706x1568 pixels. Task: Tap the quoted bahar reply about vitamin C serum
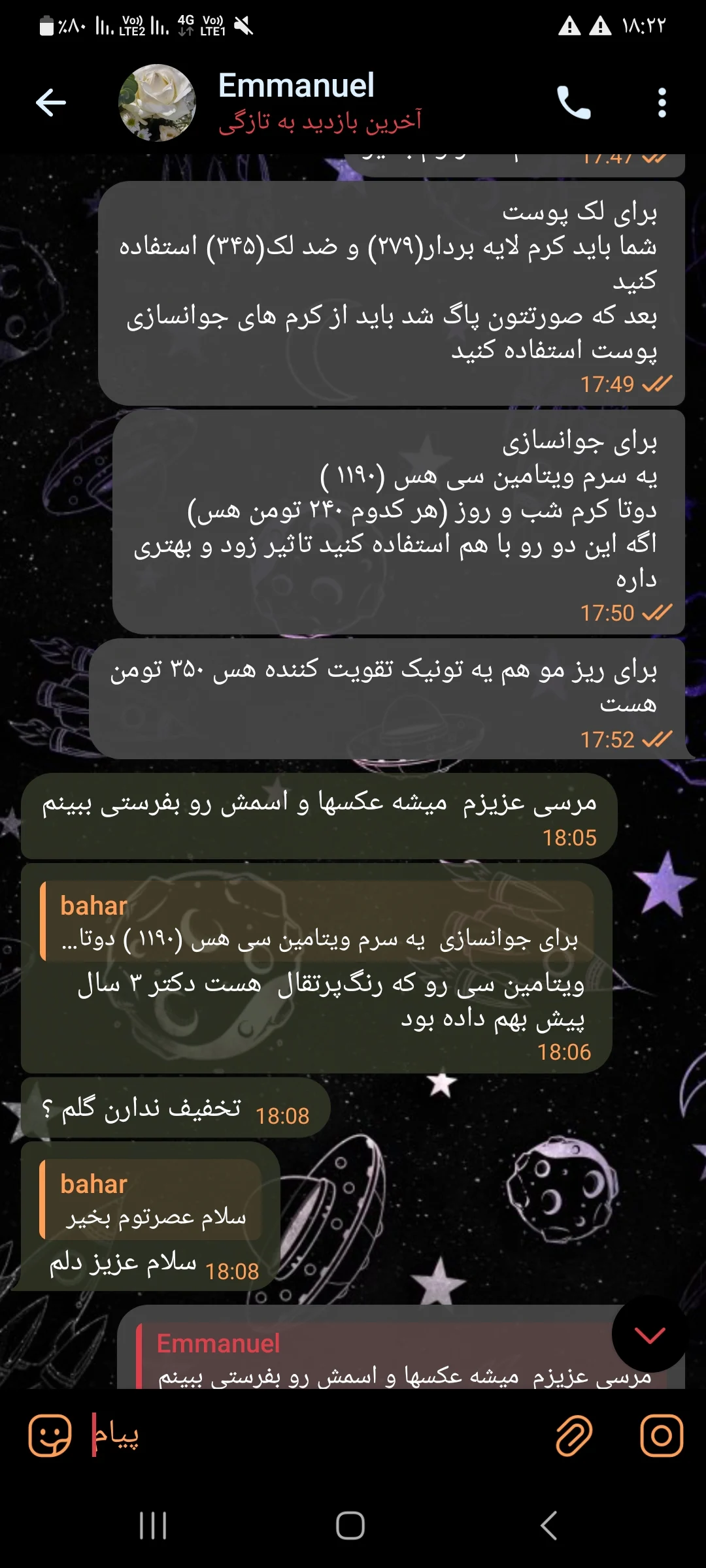click(317, 922)
